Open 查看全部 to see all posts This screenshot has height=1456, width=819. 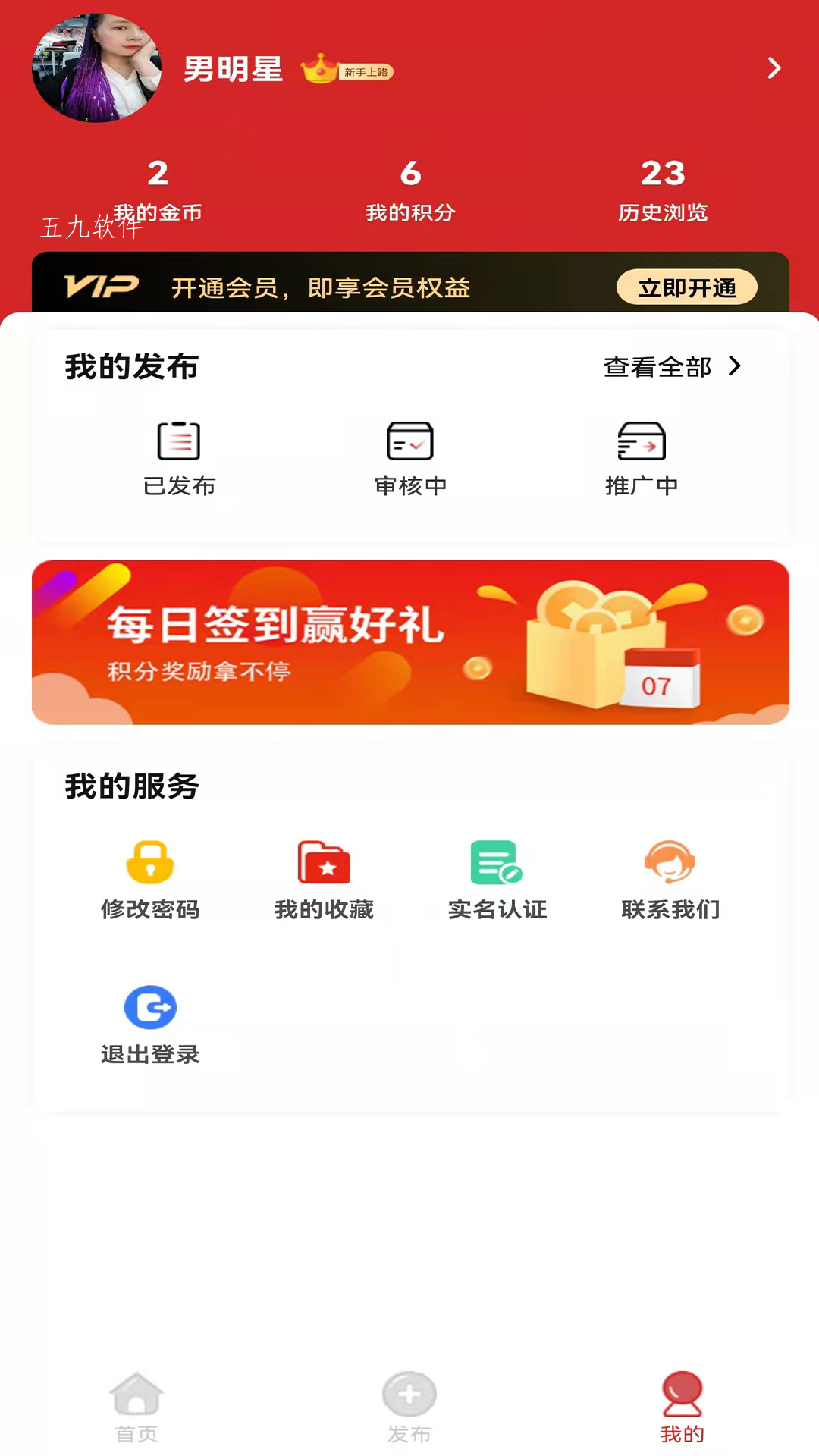[x=671, y=367]
